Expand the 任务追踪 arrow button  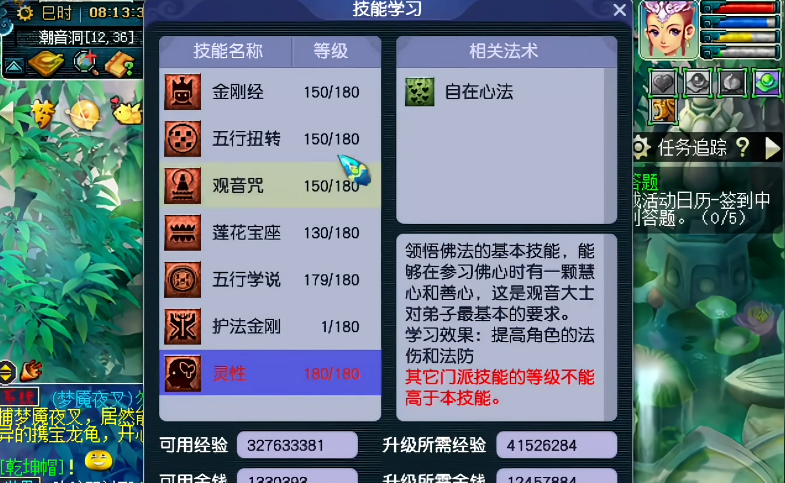[x=772, y=148]
